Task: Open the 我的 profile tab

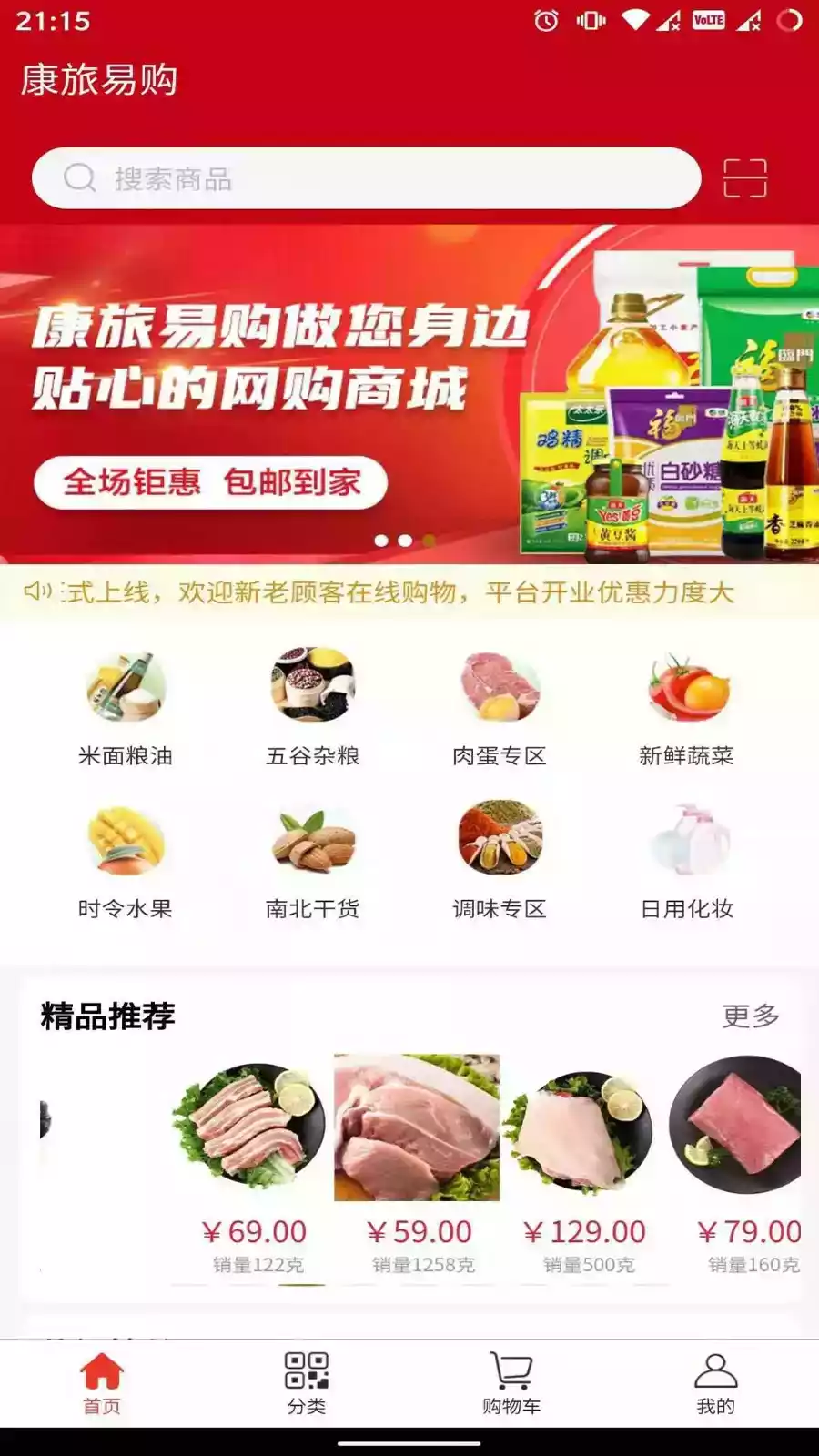Action: [x=714, y=1385]
